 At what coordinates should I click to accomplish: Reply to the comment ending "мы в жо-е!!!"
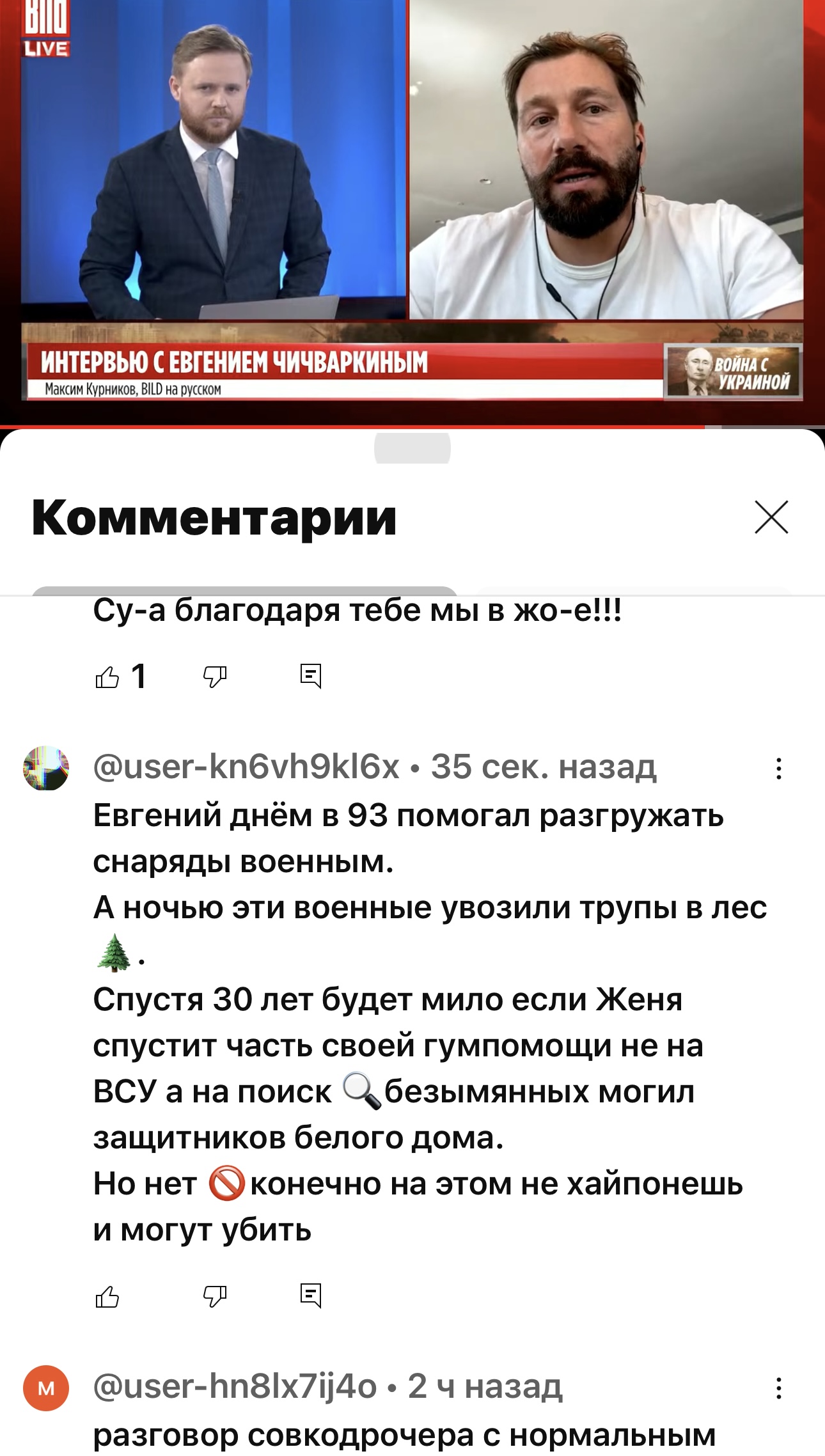pyautogui.click(x=311, y=676)
